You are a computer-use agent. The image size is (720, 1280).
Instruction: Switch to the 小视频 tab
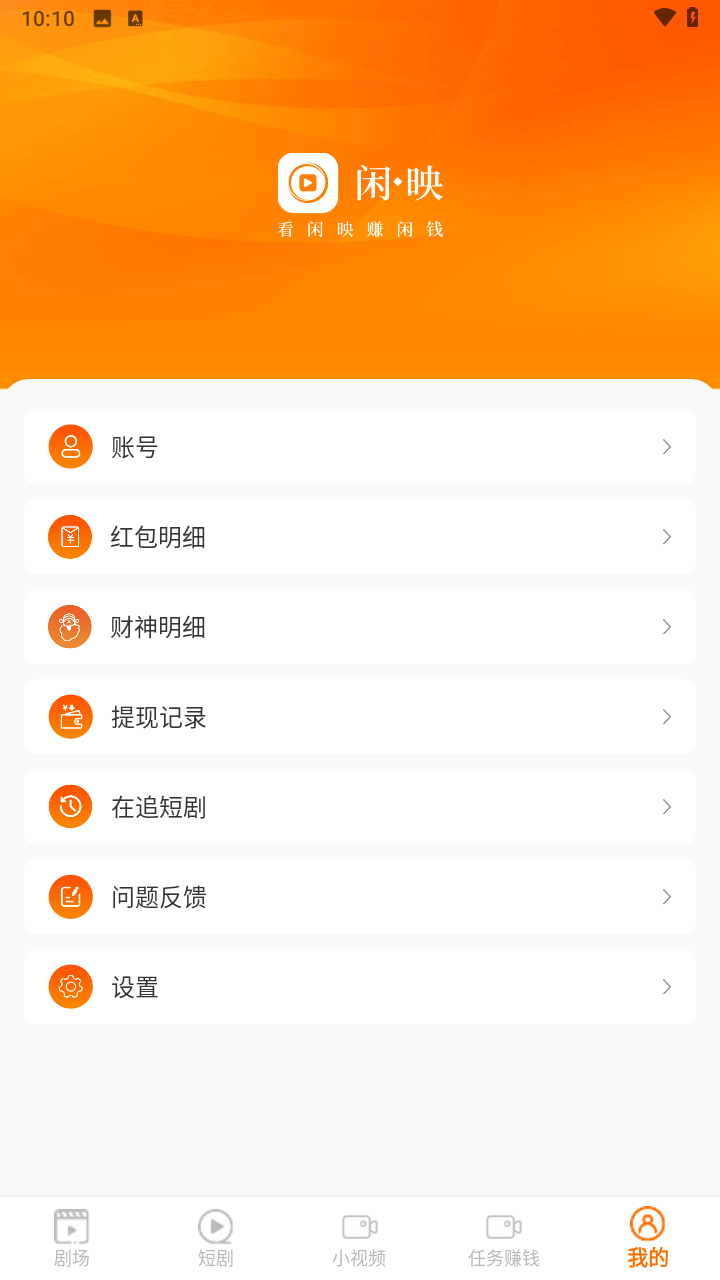360,1238
